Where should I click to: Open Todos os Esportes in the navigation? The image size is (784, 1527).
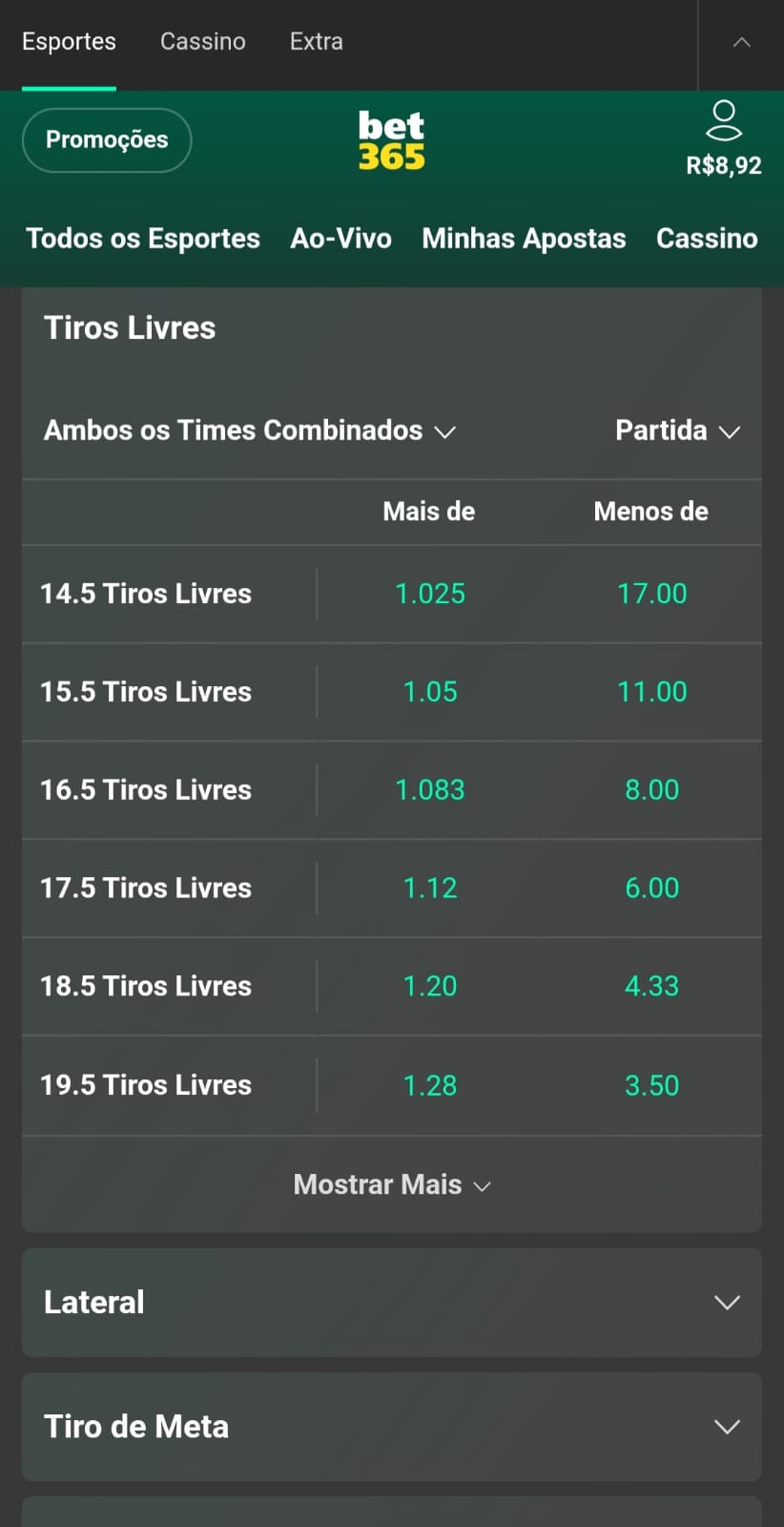coord(143,239)
